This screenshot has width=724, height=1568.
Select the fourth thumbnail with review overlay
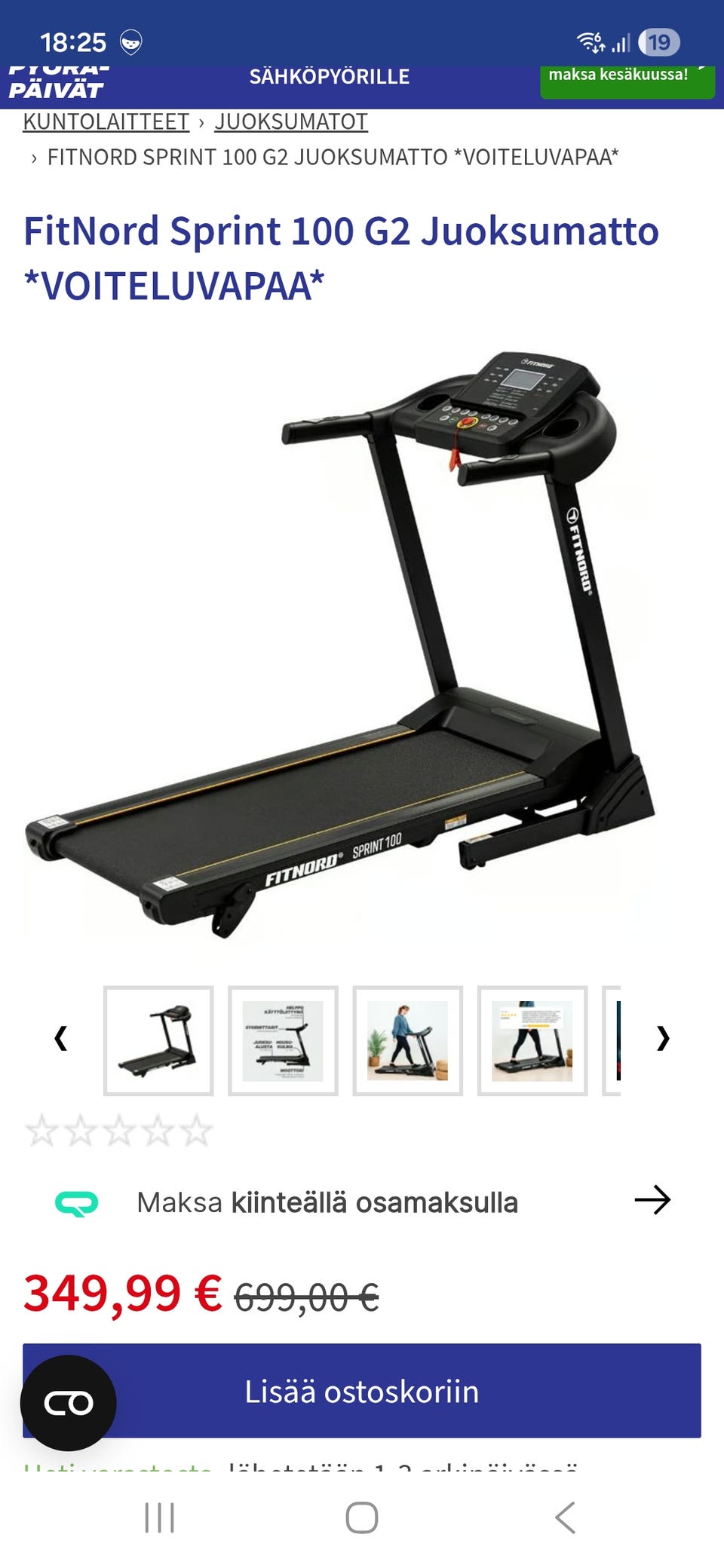point(532,1040)
